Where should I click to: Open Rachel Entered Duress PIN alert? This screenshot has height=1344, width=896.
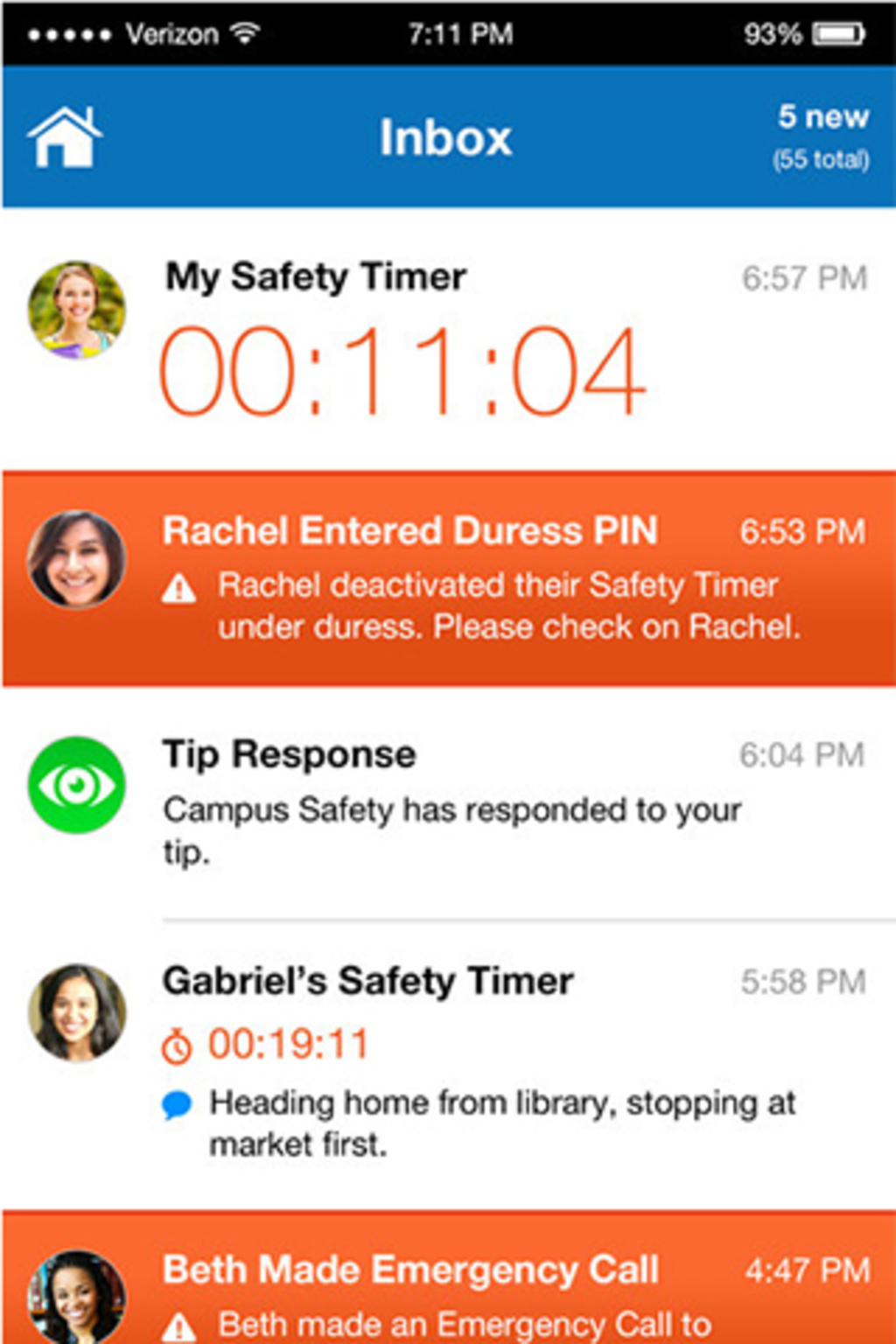point(448,578)
